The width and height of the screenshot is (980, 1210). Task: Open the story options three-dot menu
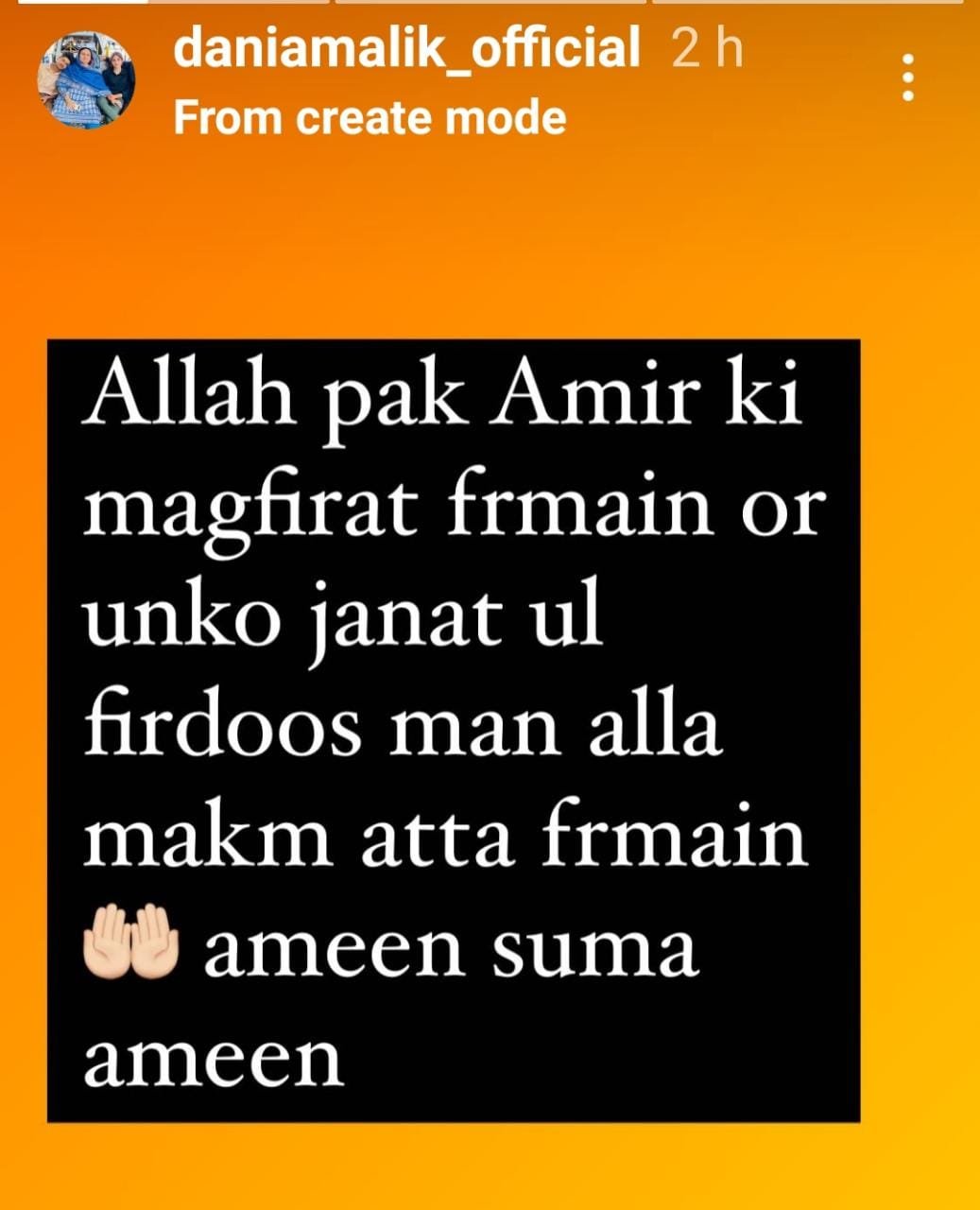tap(908, 78)
